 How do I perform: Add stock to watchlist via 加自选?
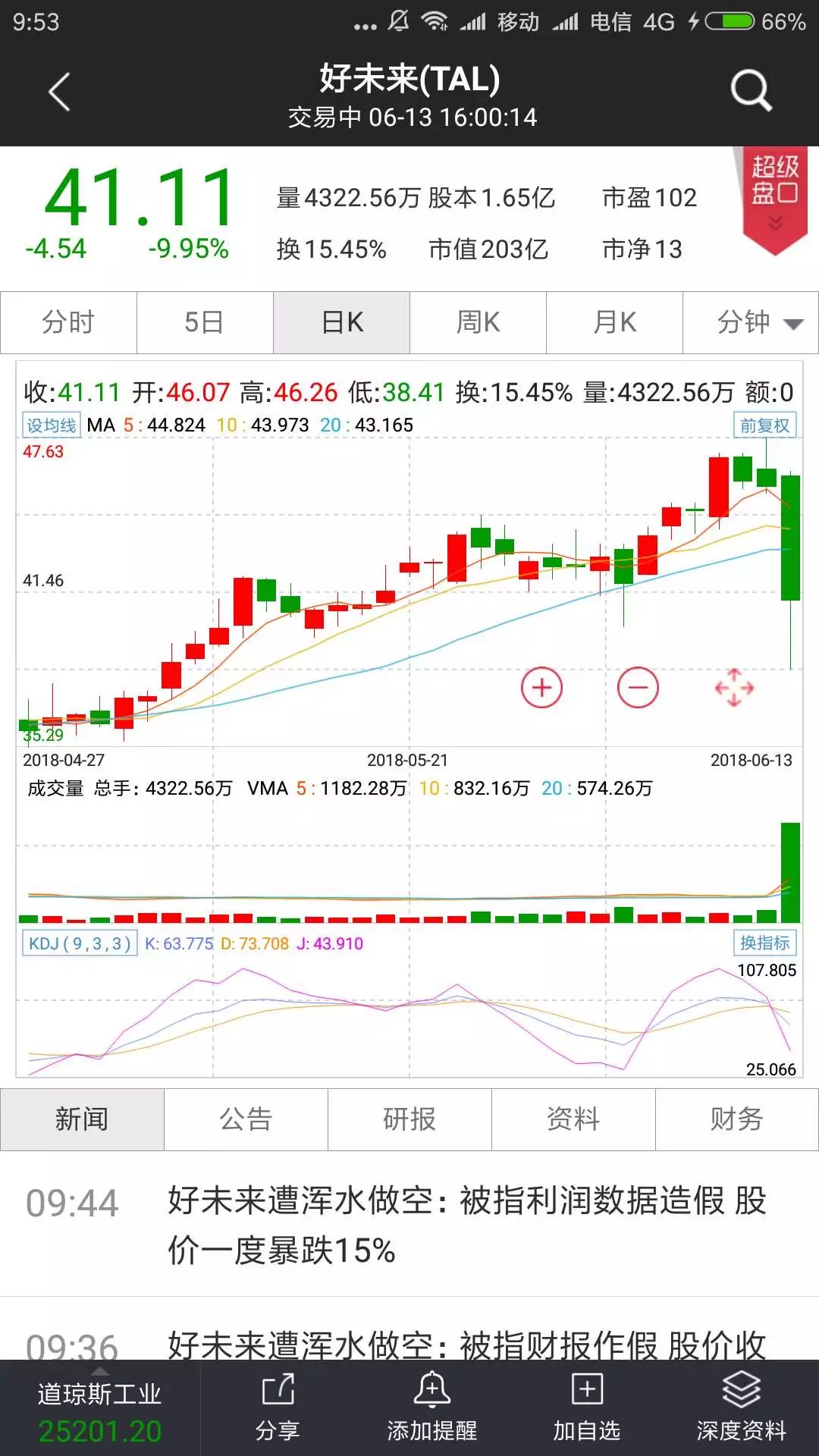point(586,1407)
